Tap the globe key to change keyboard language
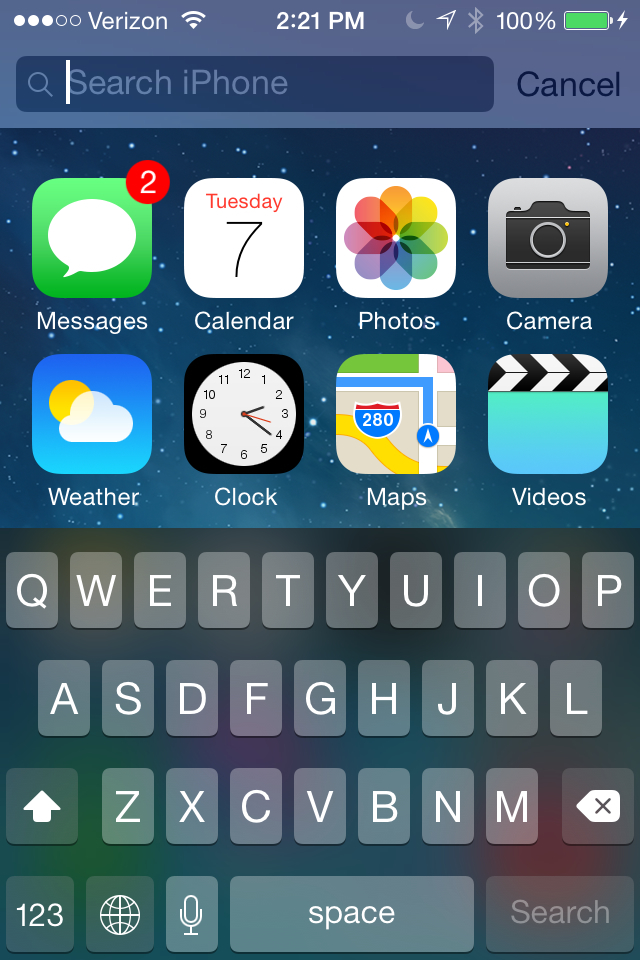 [120, 914]
